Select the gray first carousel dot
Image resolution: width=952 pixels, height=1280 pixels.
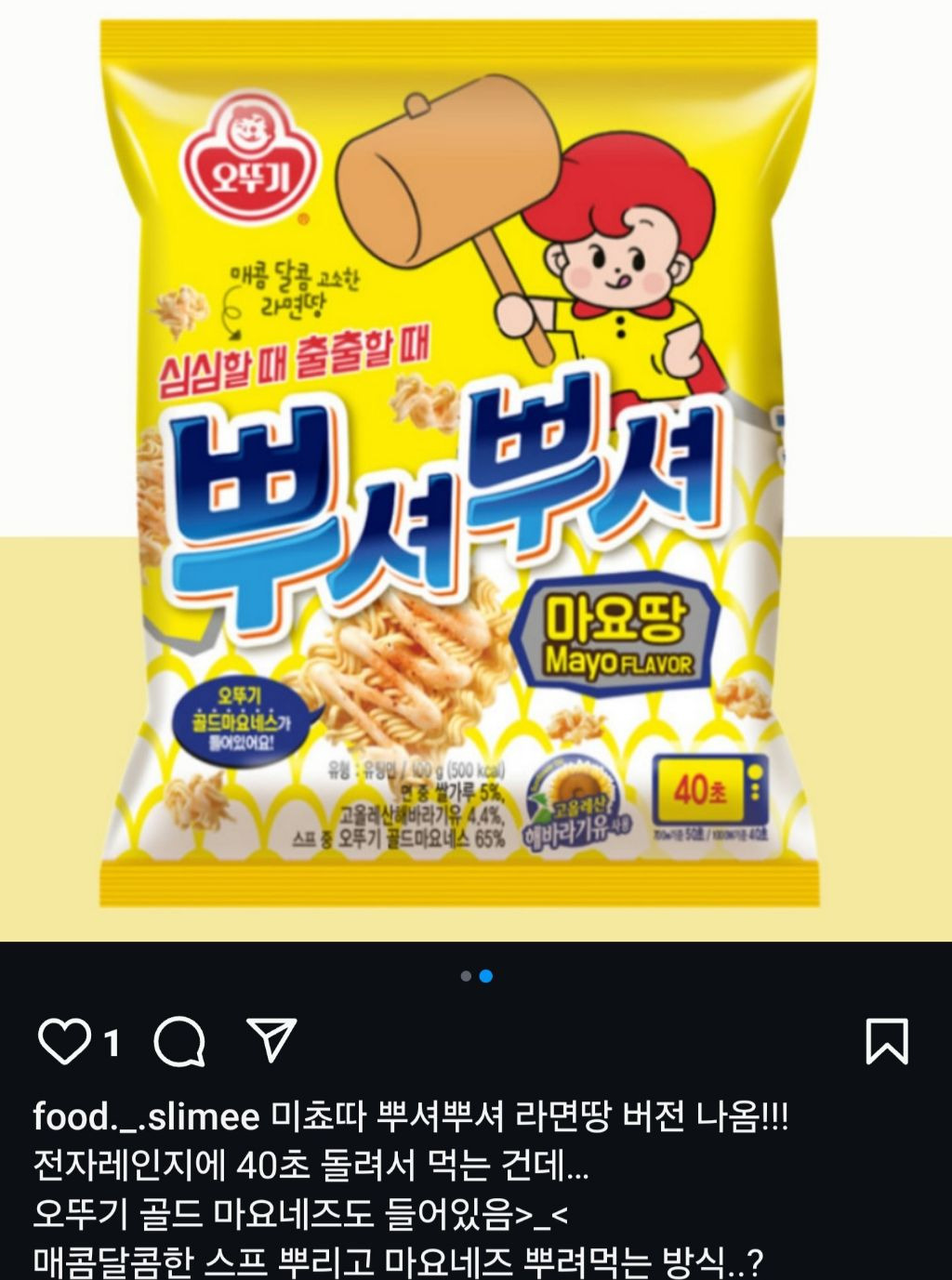[465, 976]
